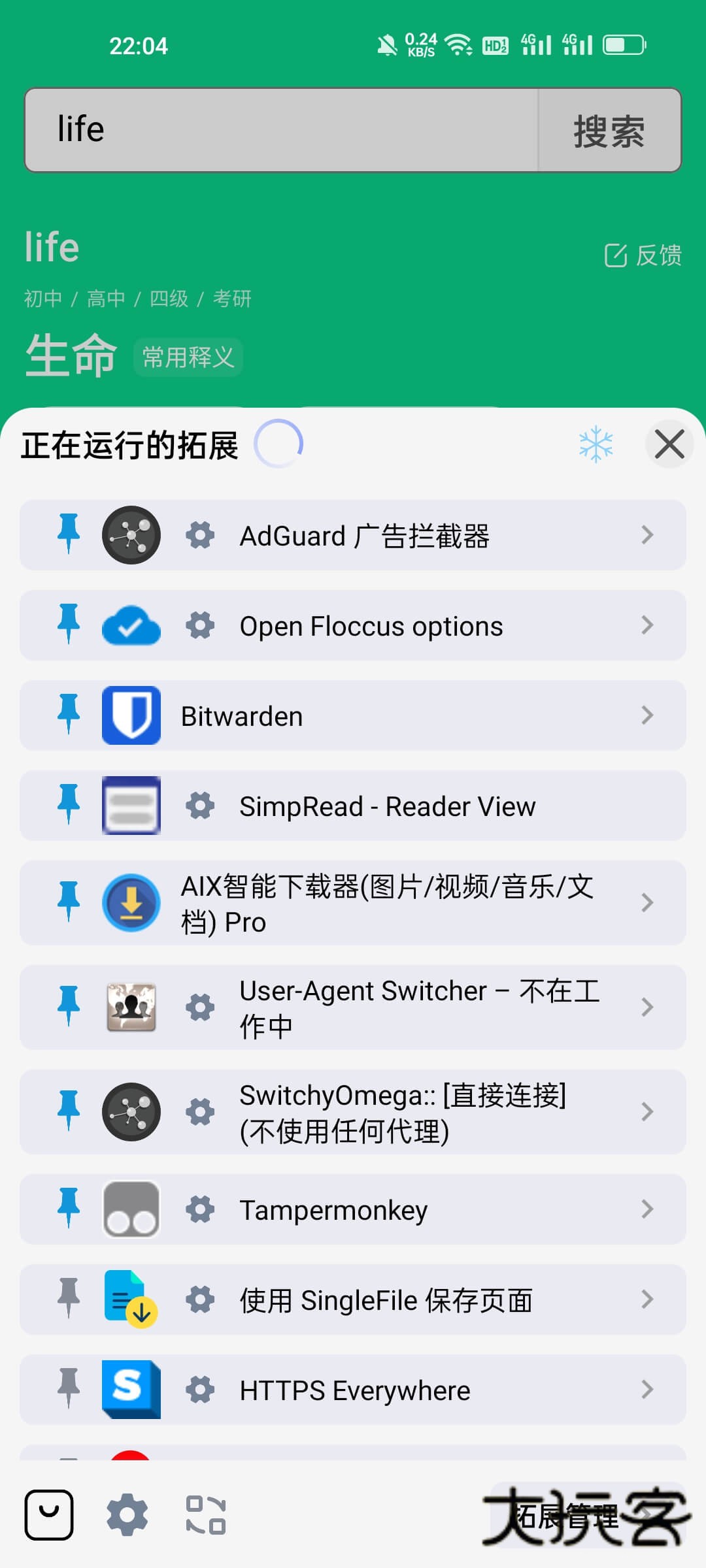Click settings gear next to 使用 SingleFile 保存页面

pos(200,1300)
